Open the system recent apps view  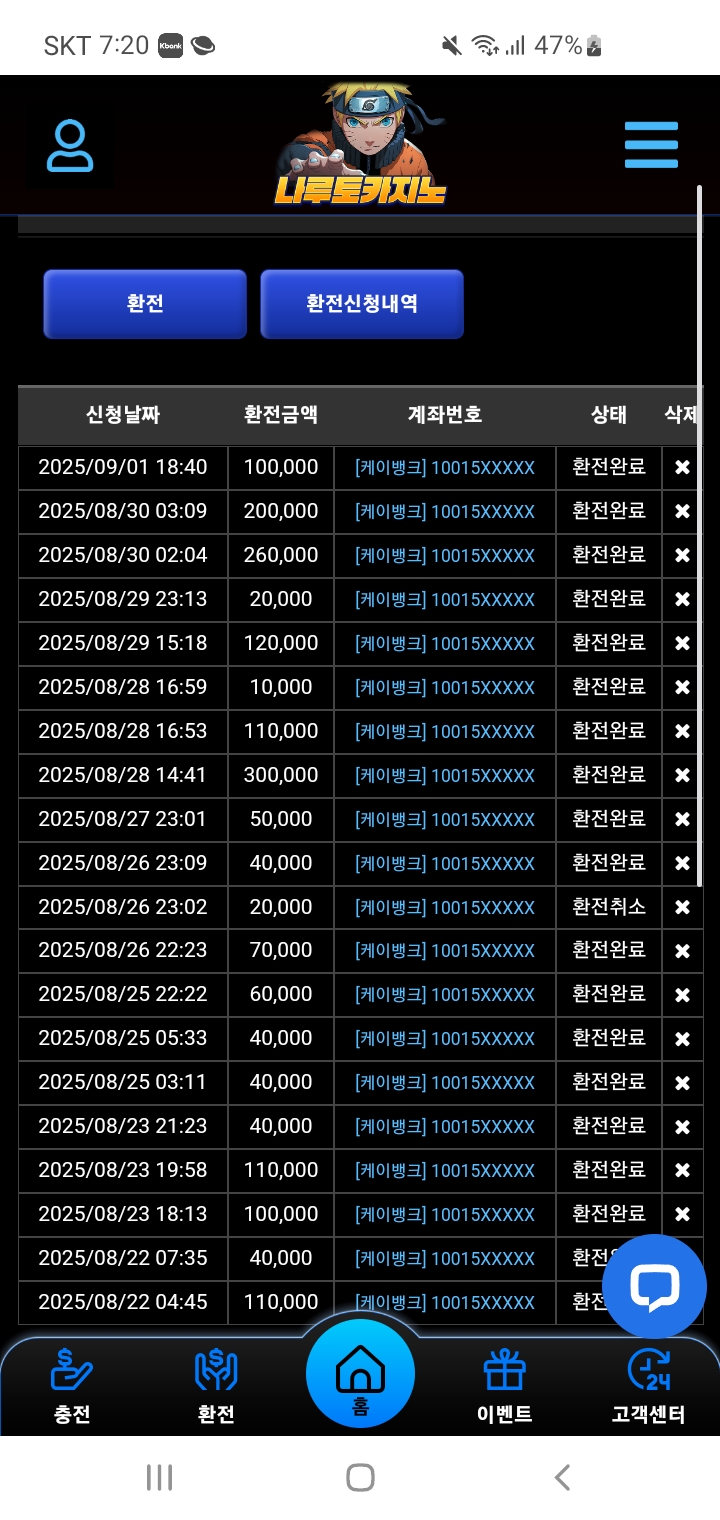click(x=159, y=1477)
